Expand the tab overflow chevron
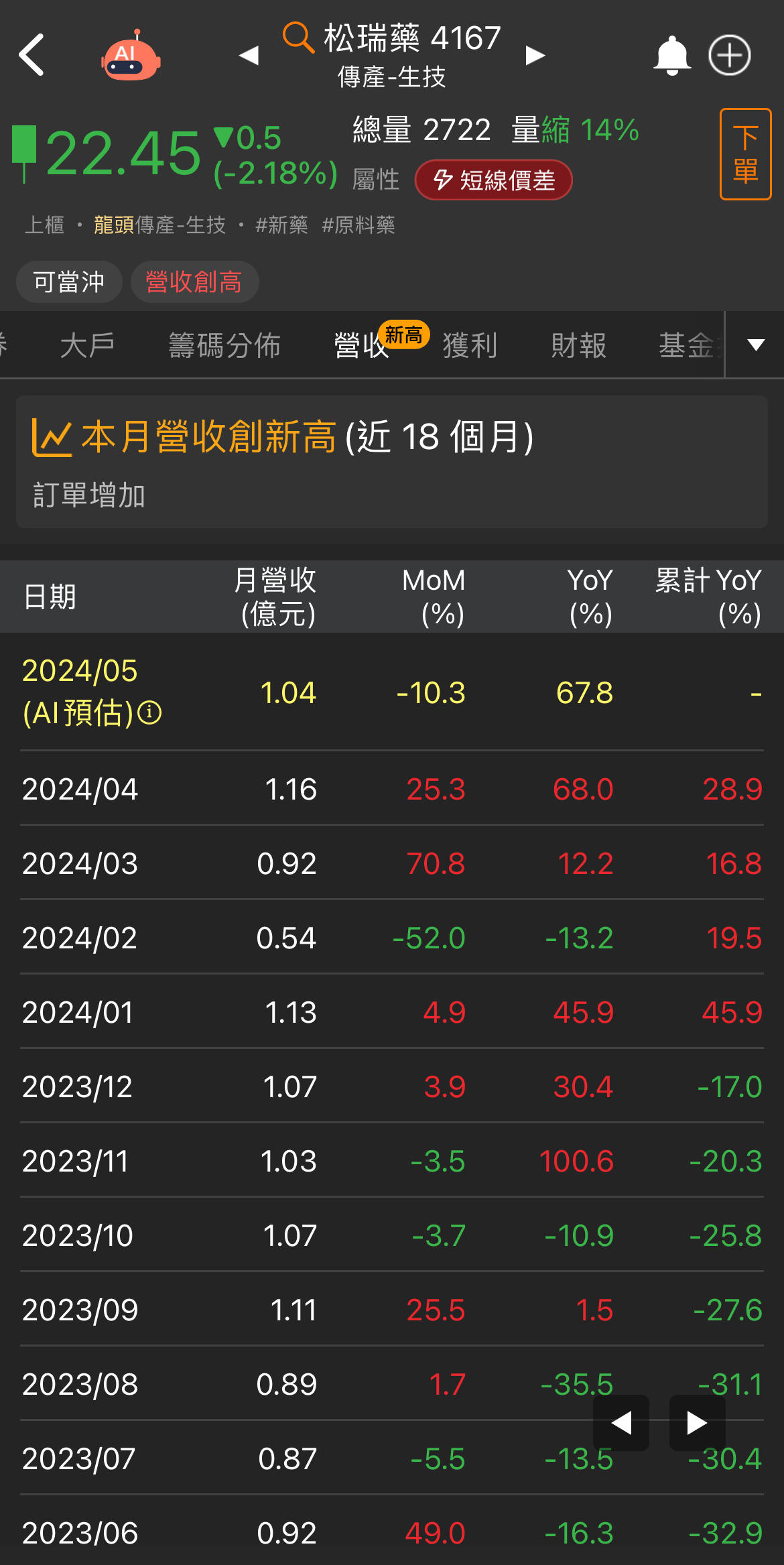The image size is (784, 1565). tap(754, 345)
